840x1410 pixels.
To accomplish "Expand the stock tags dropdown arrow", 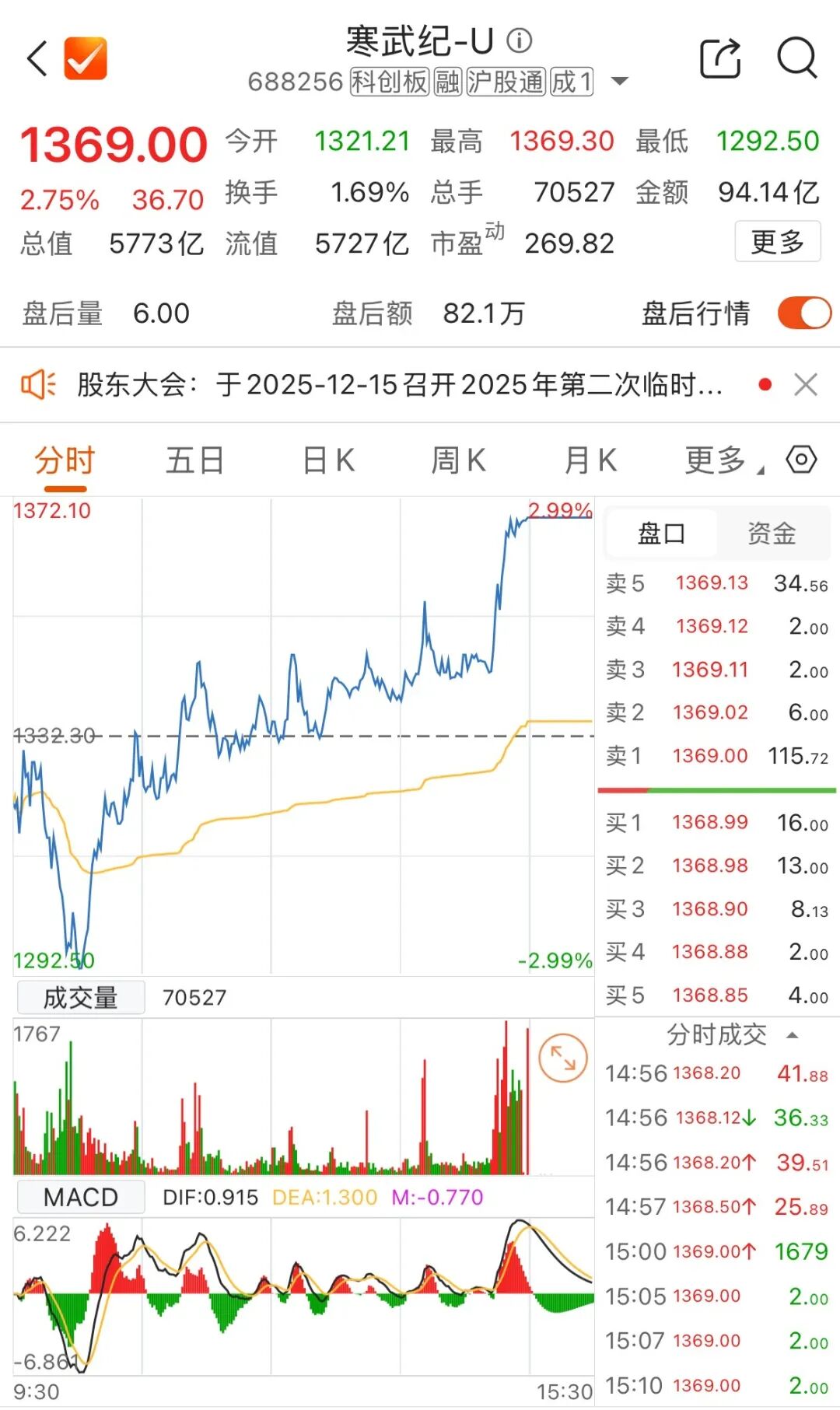I will 620,82.
